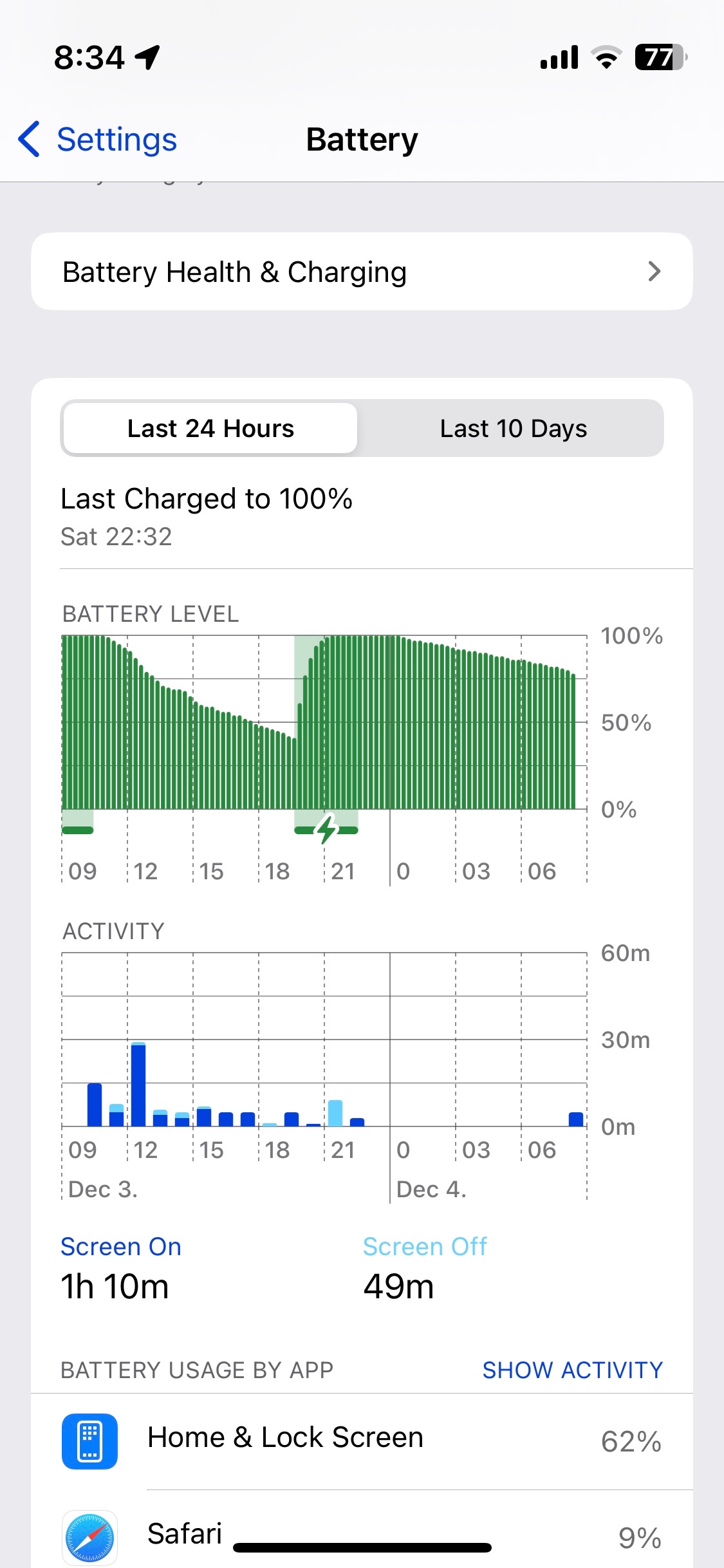Tap the battery indicator in the status bar
724x1568 pixels.
click(658, 57)
